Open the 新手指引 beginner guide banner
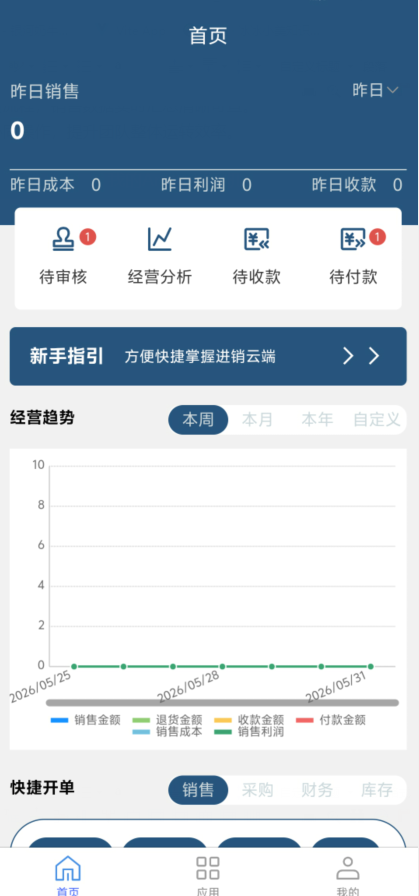This screenshot has height=896, width=419. 208,357
